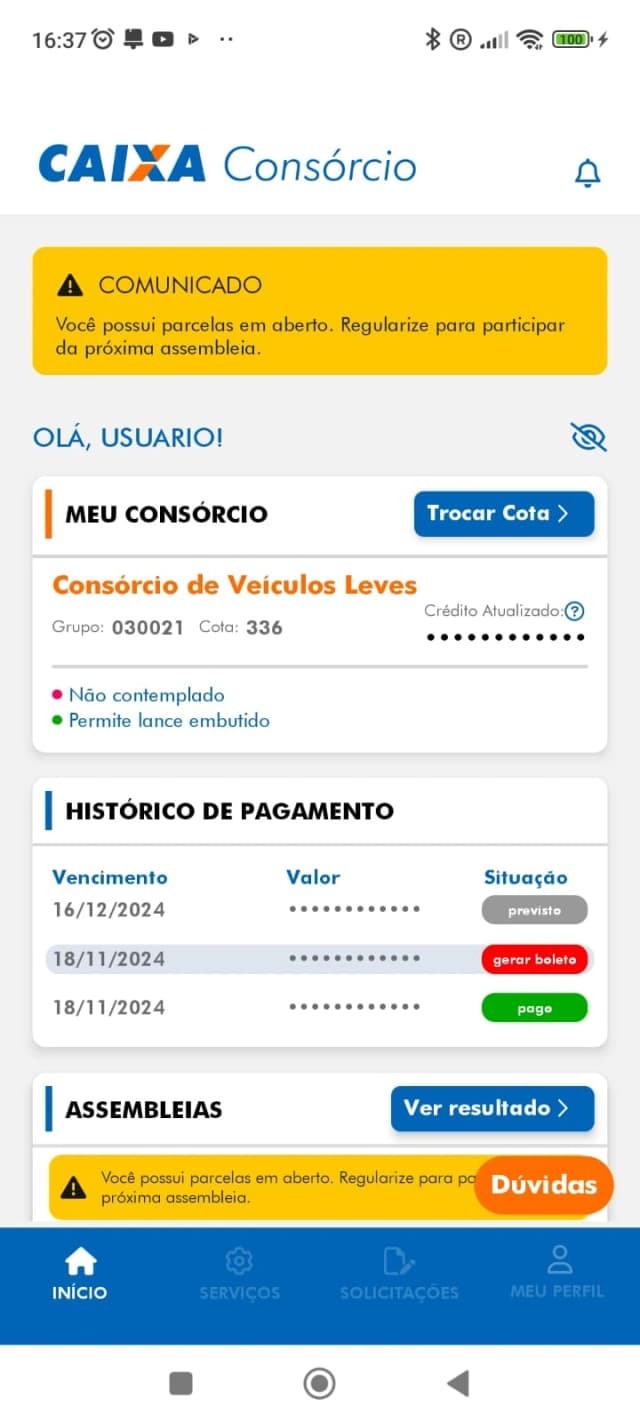Open the notifications bell
640x1422 pixels.
coord(587,173)
